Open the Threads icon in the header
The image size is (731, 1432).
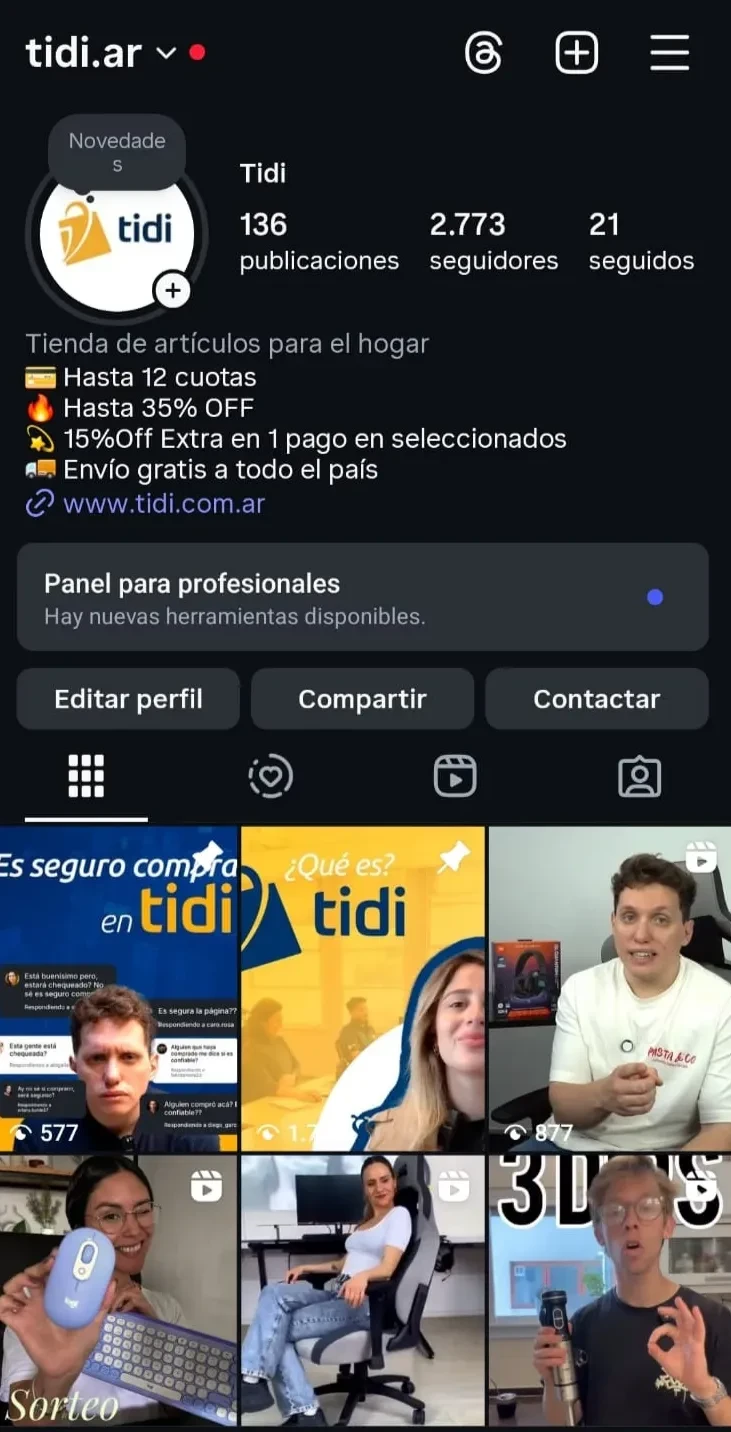(484, 53)
